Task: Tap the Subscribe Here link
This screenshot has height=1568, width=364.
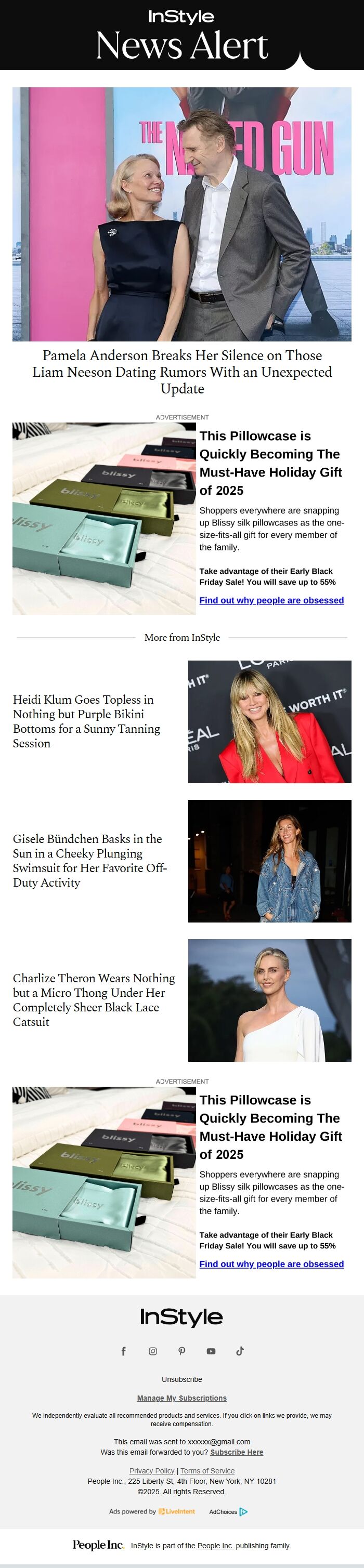Action: 237,1452
